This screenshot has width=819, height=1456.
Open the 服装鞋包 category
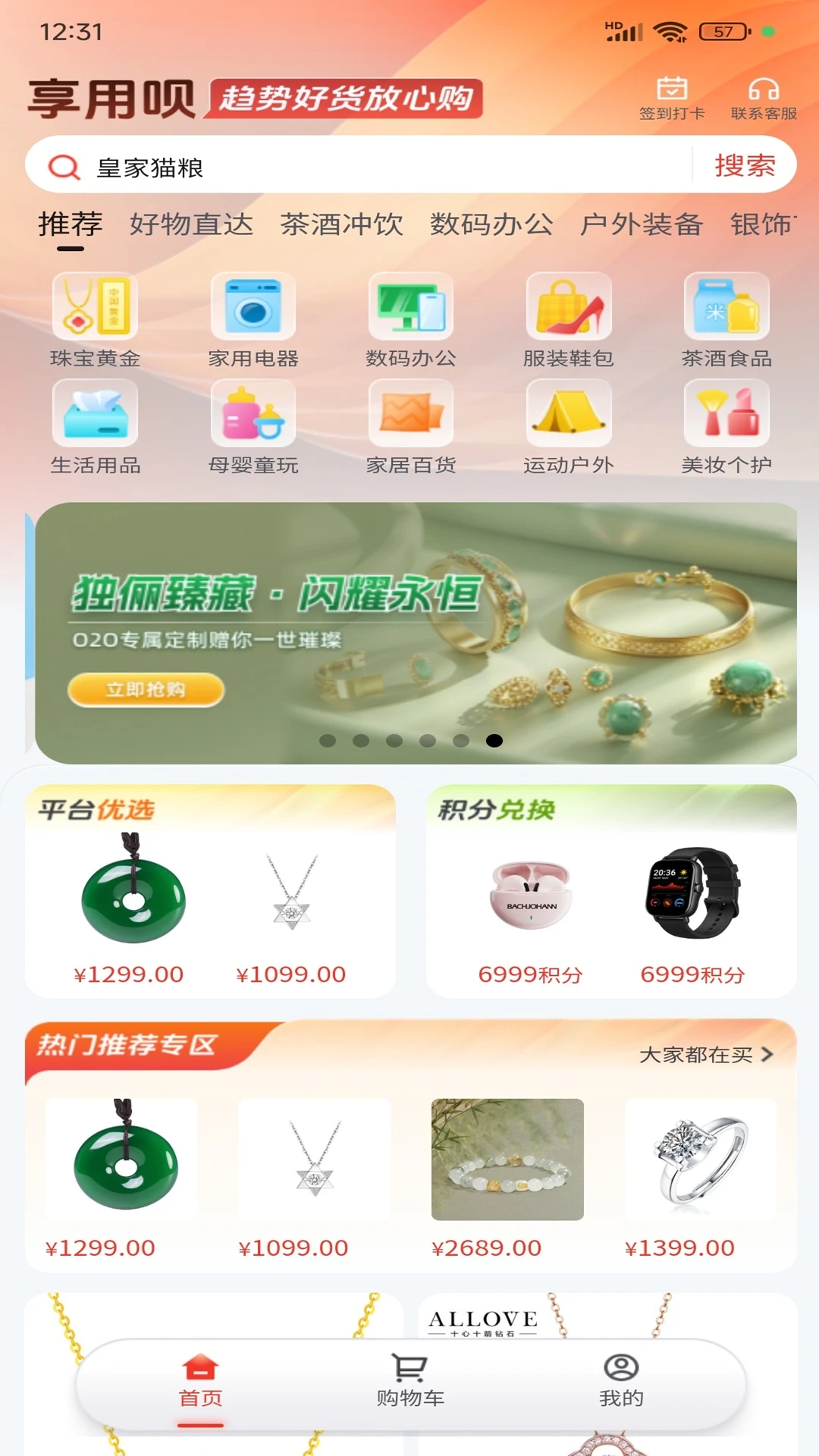tap(569, 320)
